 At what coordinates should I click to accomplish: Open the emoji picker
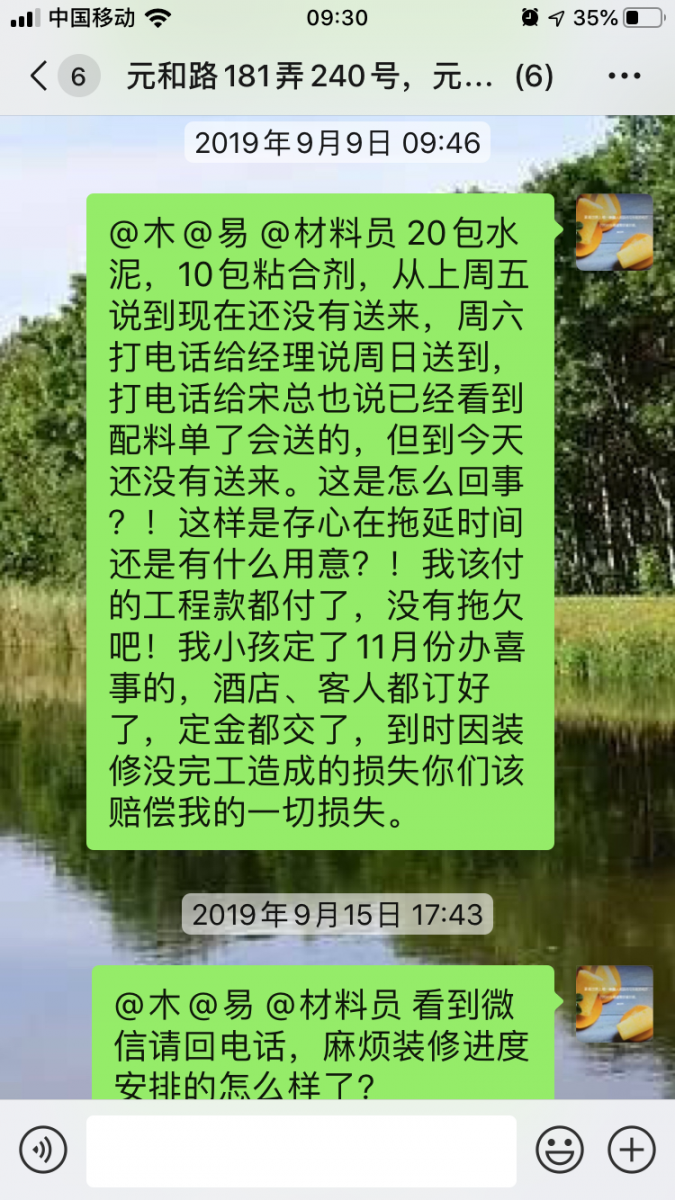[559, 1150]
